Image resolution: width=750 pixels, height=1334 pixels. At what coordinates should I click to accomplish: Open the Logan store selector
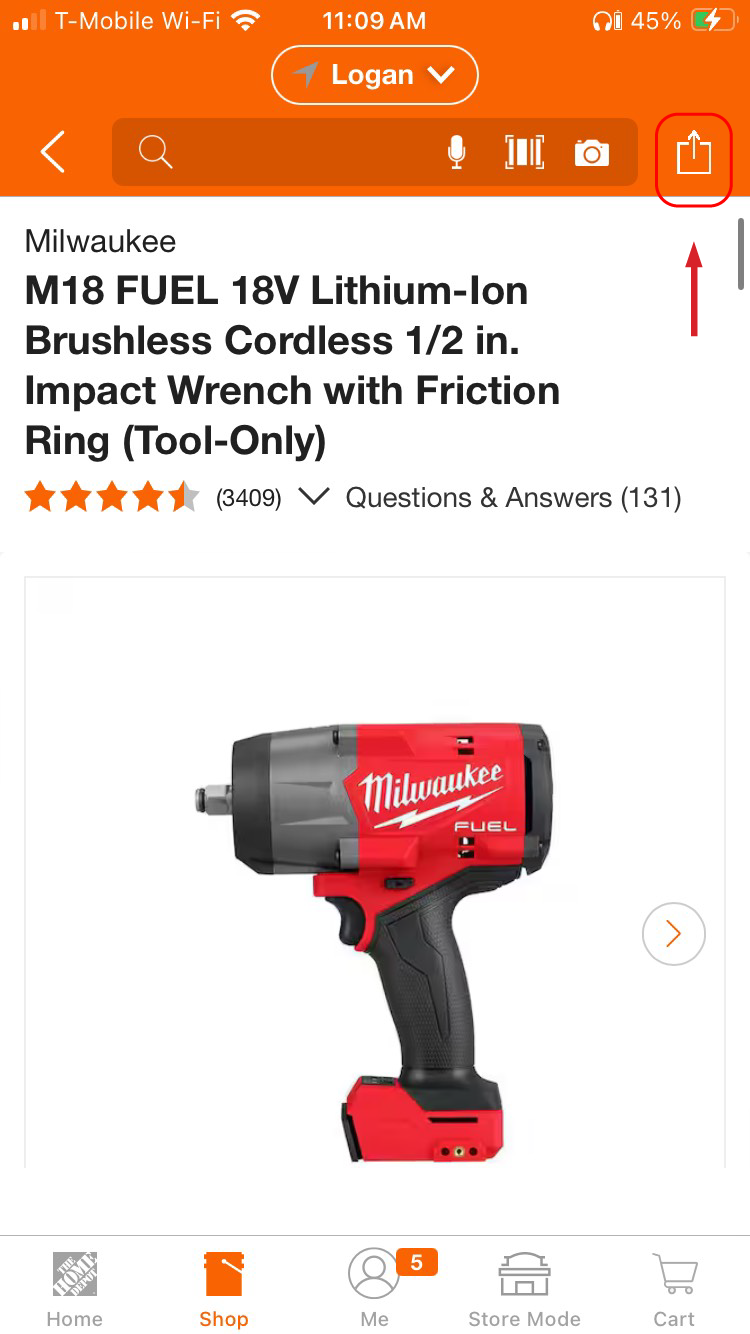click(x=374, y=75)
